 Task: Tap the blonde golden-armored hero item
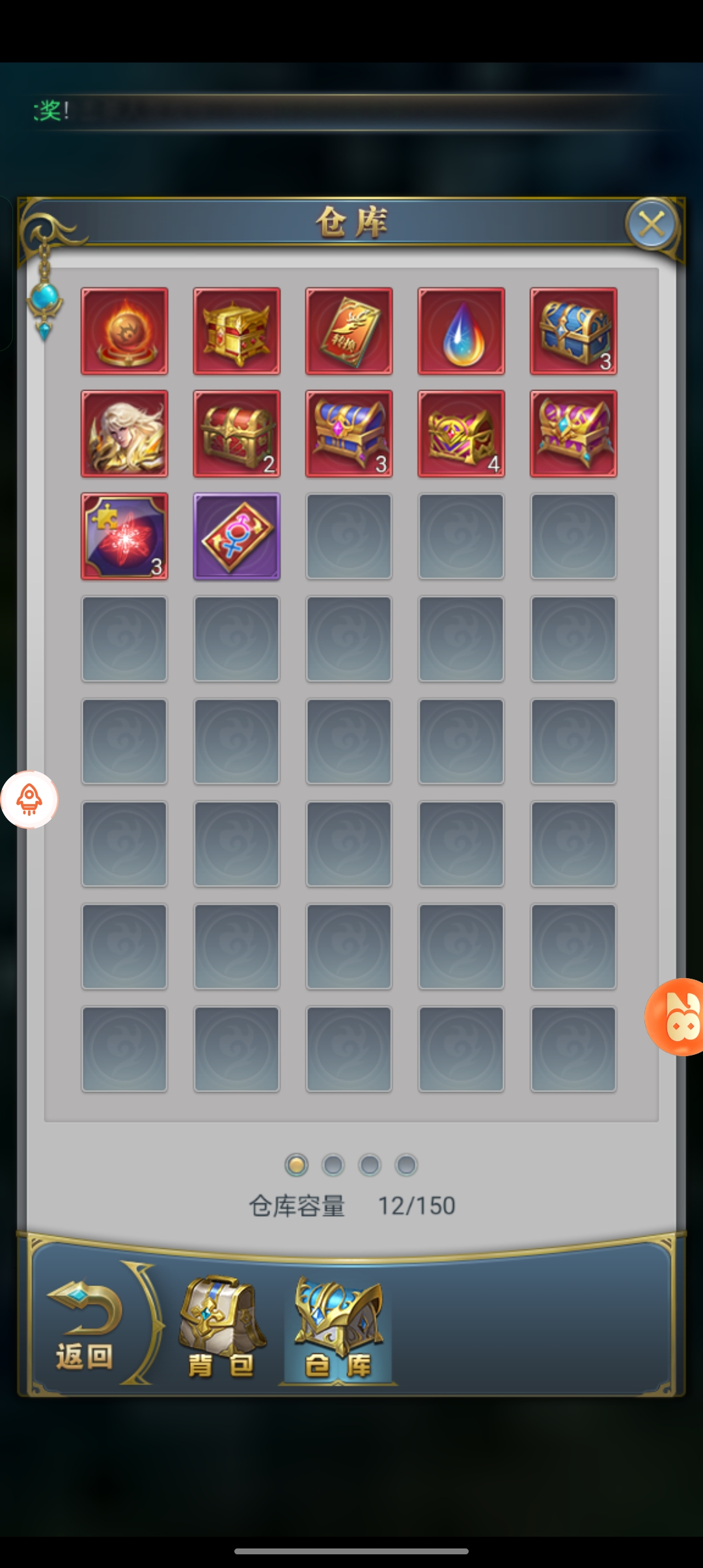click(124, 434)
